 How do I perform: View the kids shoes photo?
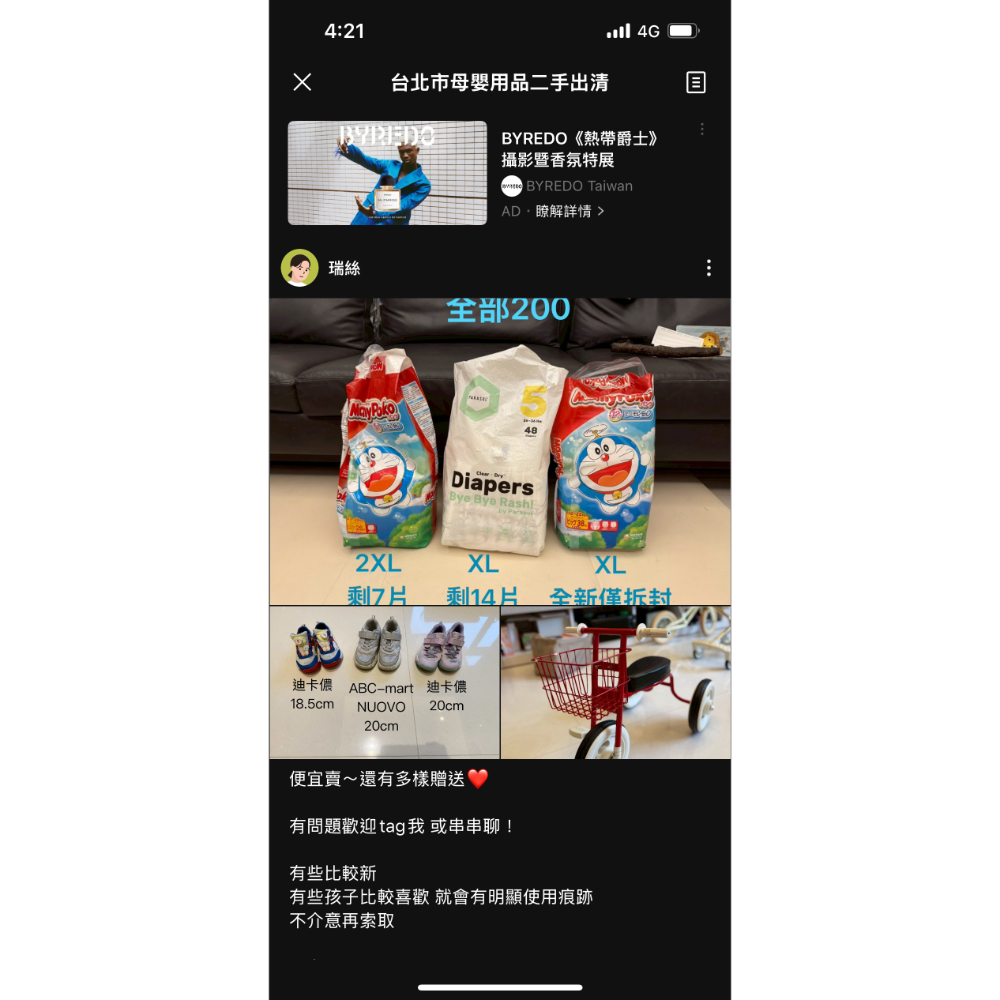(x=385, y=682)
